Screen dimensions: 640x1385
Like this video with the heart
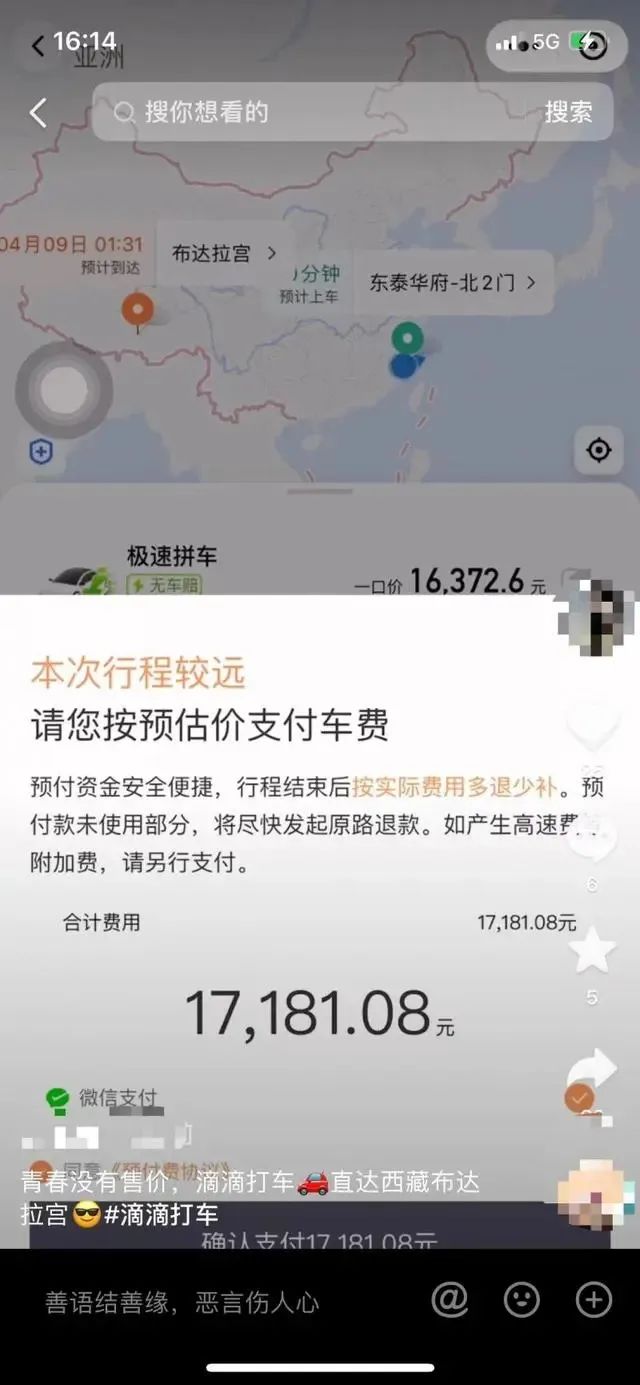click(x=592, y=728)
